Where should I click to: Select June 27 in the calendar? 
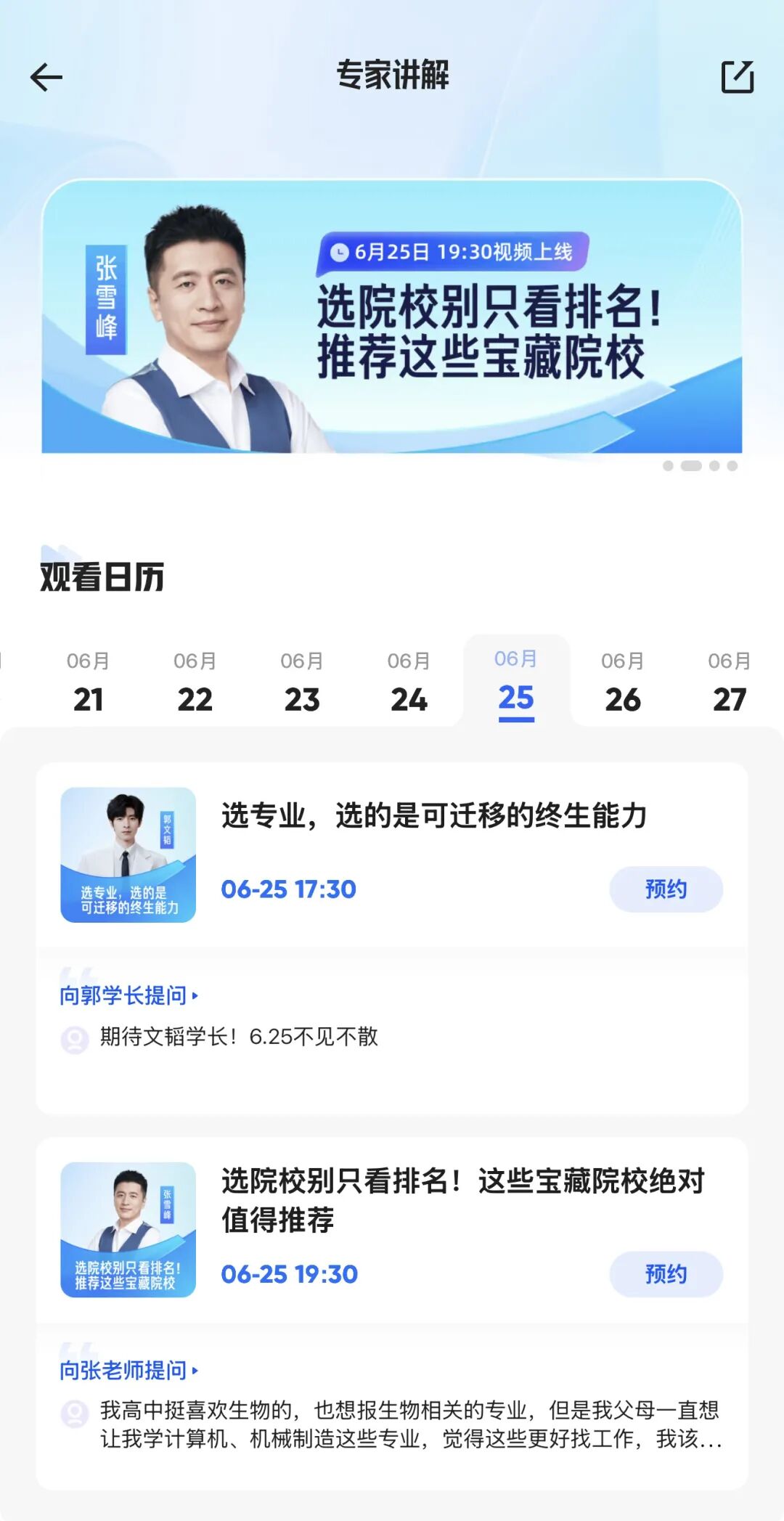click(x=730, y=682)
